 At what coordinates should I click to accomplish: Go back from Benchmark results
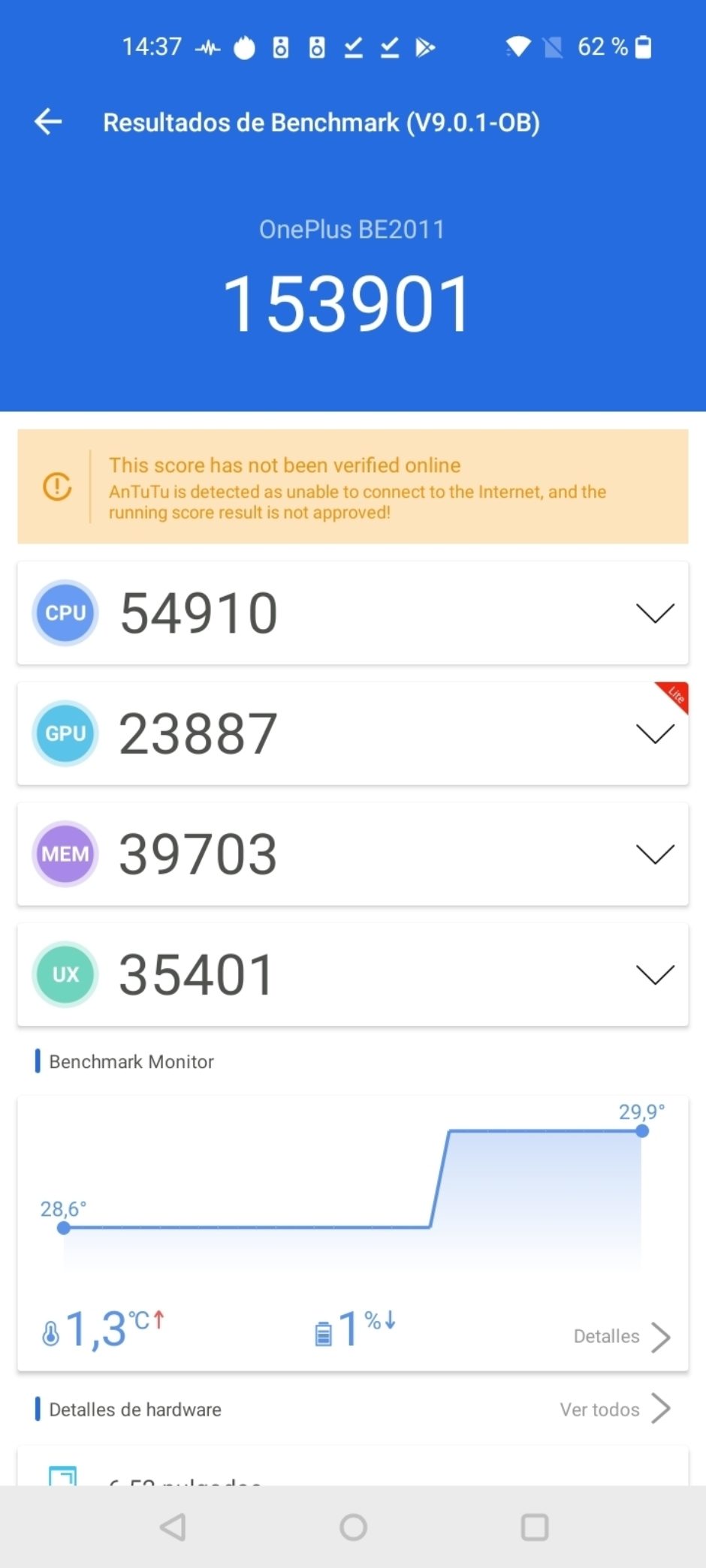pos(48,122)
